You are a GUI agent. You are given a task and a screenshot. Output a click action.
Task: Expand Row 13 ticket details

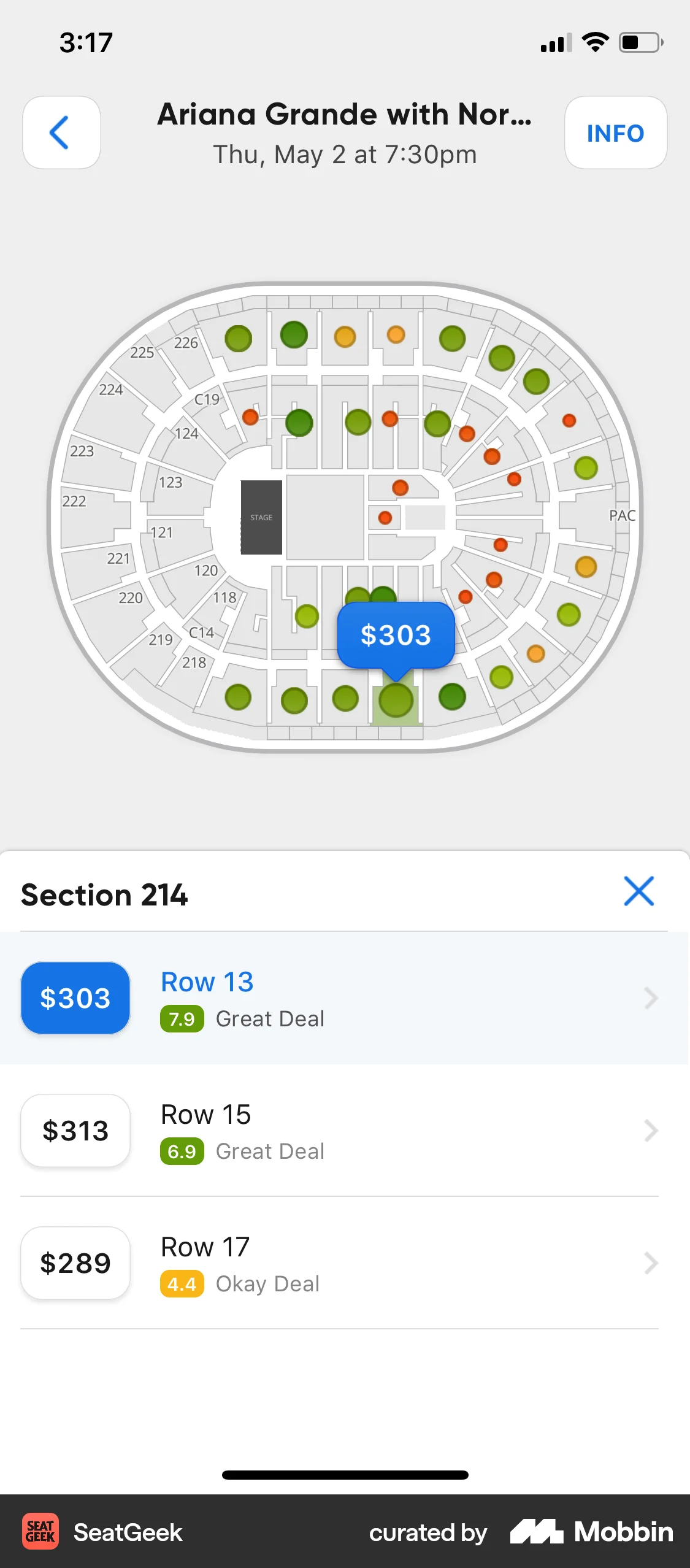coord(650,998)
